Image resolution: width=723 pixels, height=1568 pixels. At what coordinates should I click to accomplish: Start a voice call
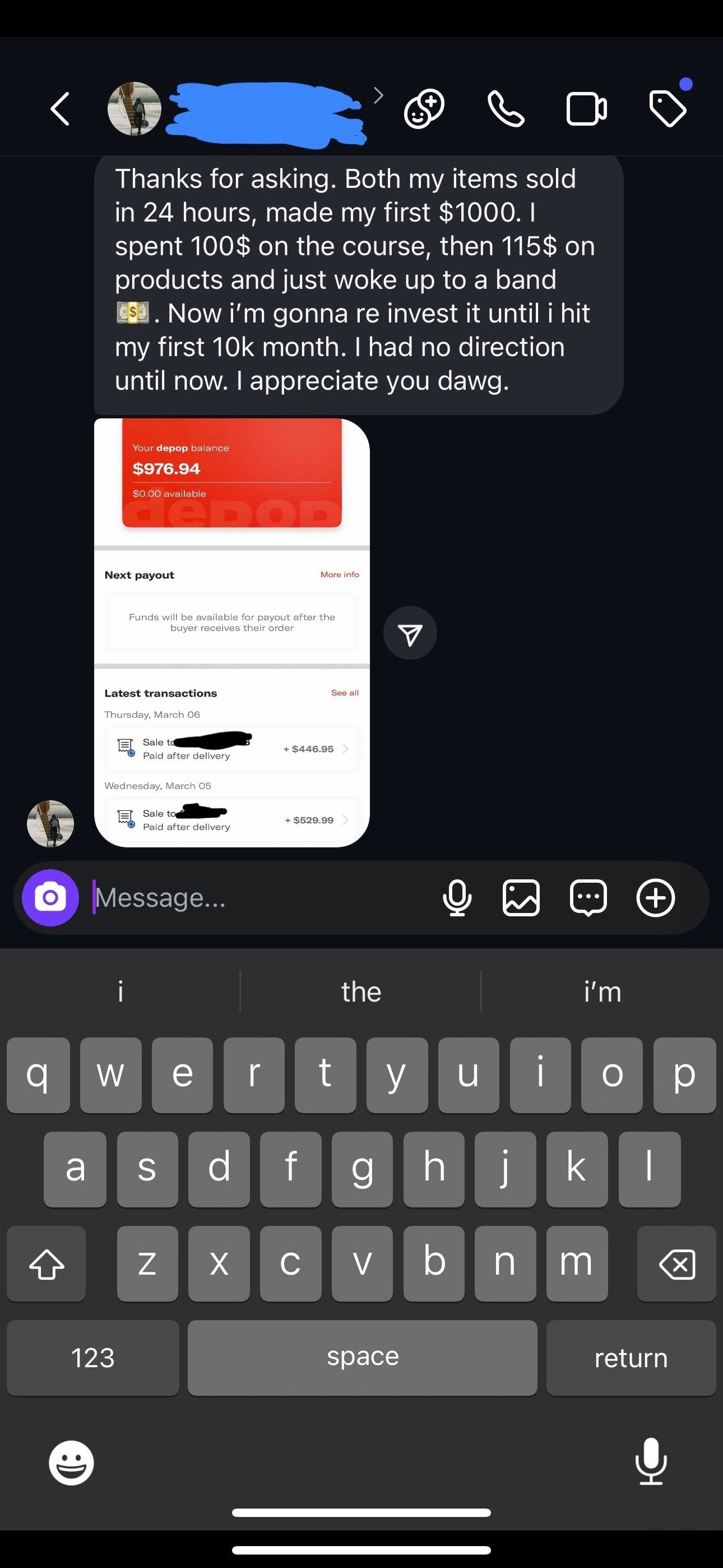tap(506, 109)
